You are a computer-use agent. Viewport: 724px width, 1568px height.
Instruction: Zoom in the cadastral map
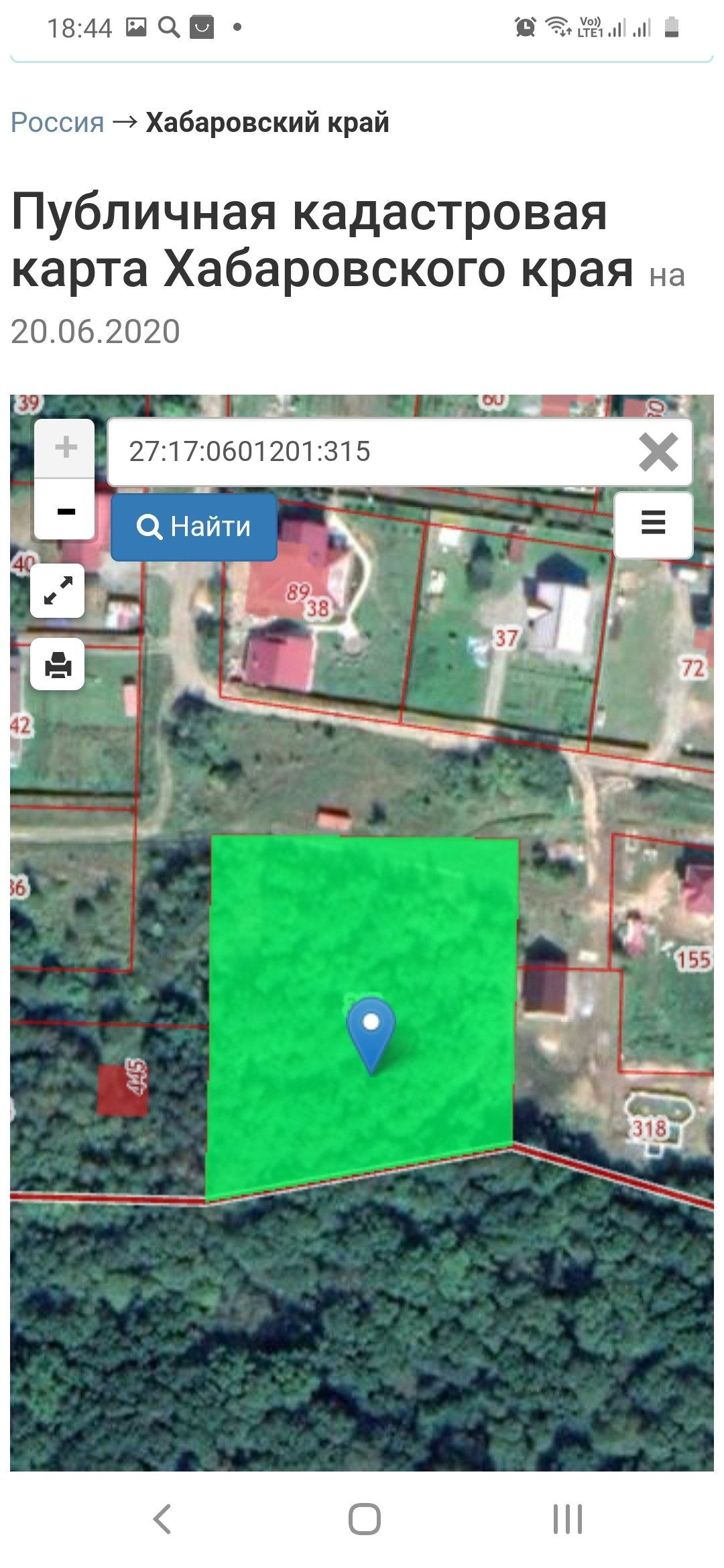(65, 448)
